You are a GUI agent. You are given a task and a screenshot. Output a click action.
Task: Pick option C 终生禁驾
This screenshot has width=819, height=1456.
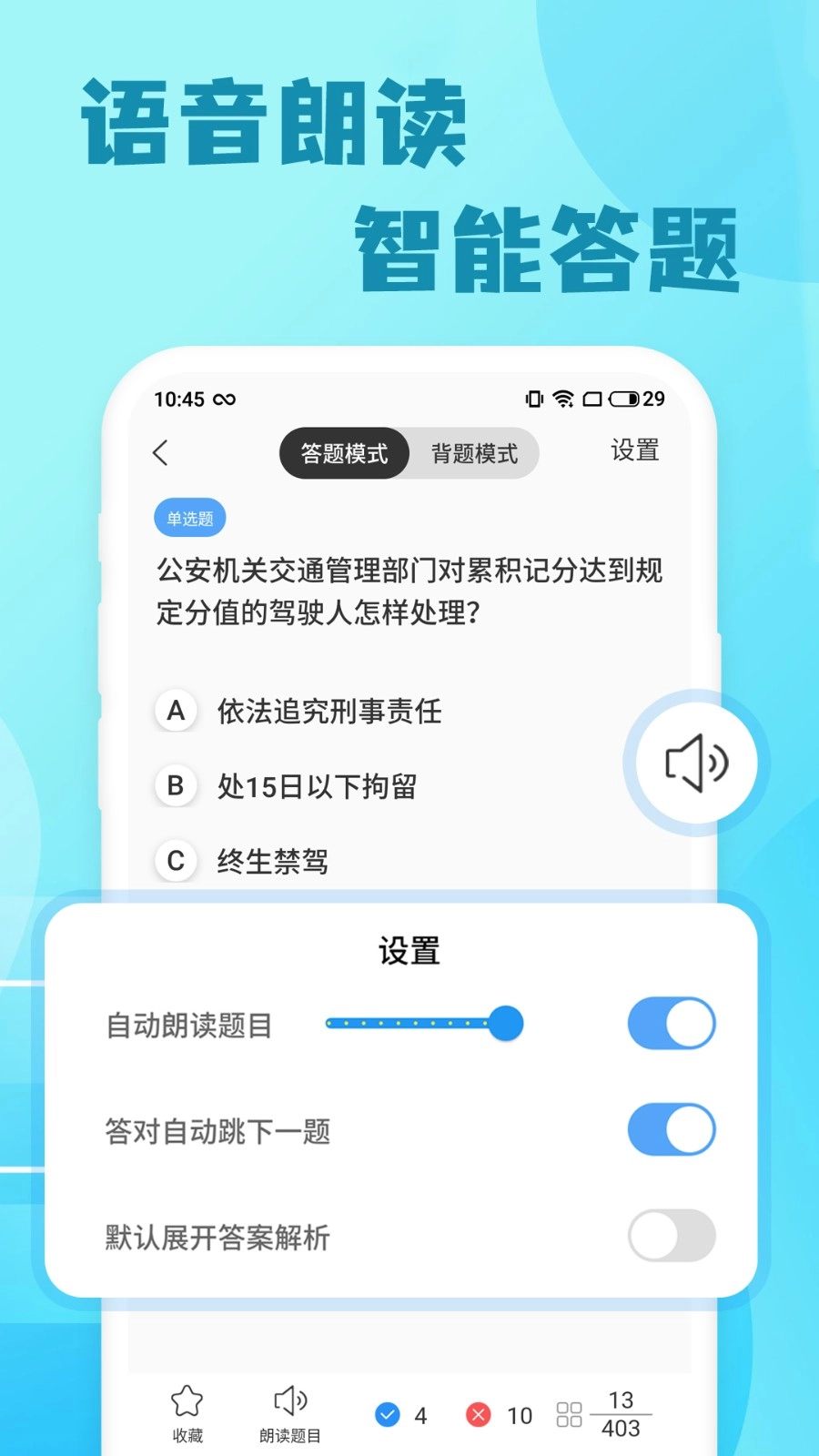coord(272,862)
